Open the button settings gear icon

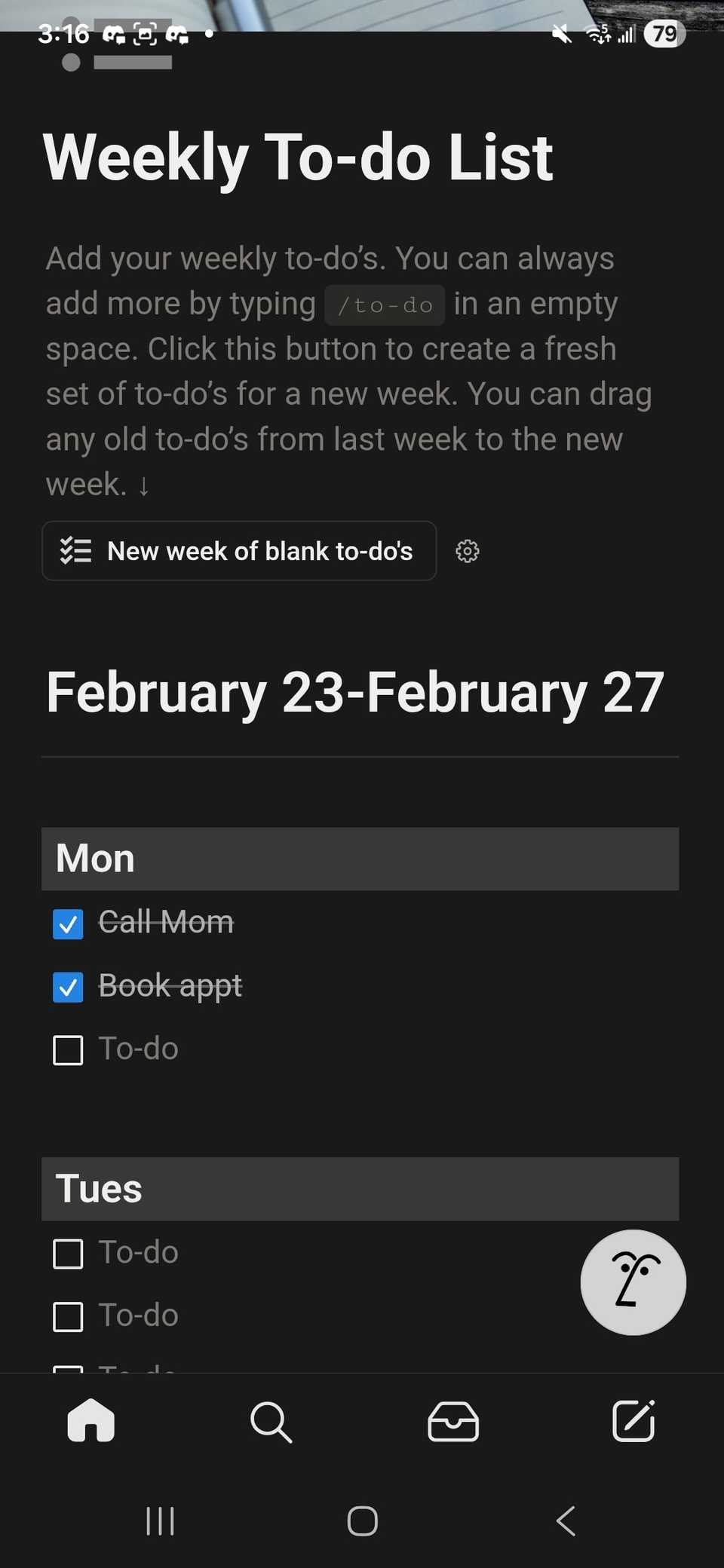pyautogui.click(x=468, y=551)
